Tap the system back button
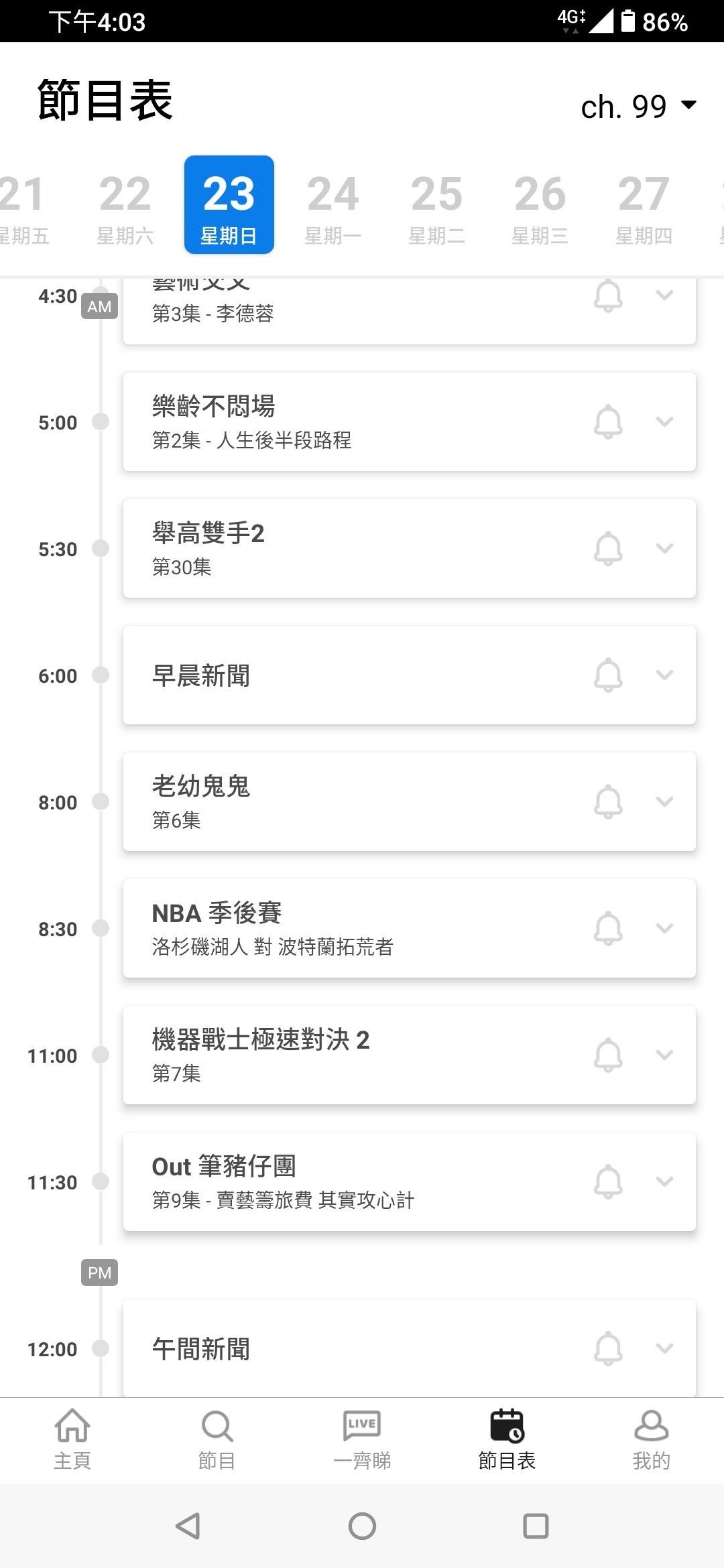The image size is (724, 1568). pos(188,1526)
